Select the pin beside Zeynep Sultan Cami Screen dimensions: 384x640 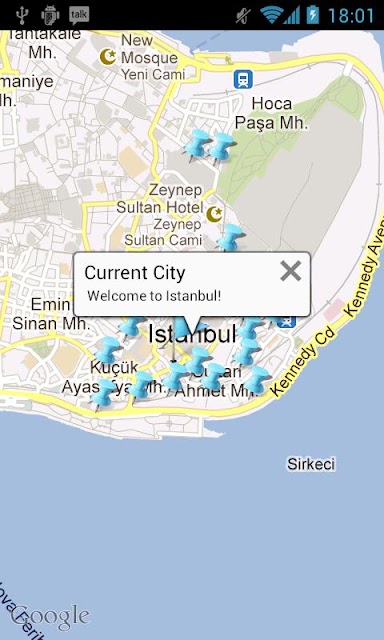click(231, 238)
